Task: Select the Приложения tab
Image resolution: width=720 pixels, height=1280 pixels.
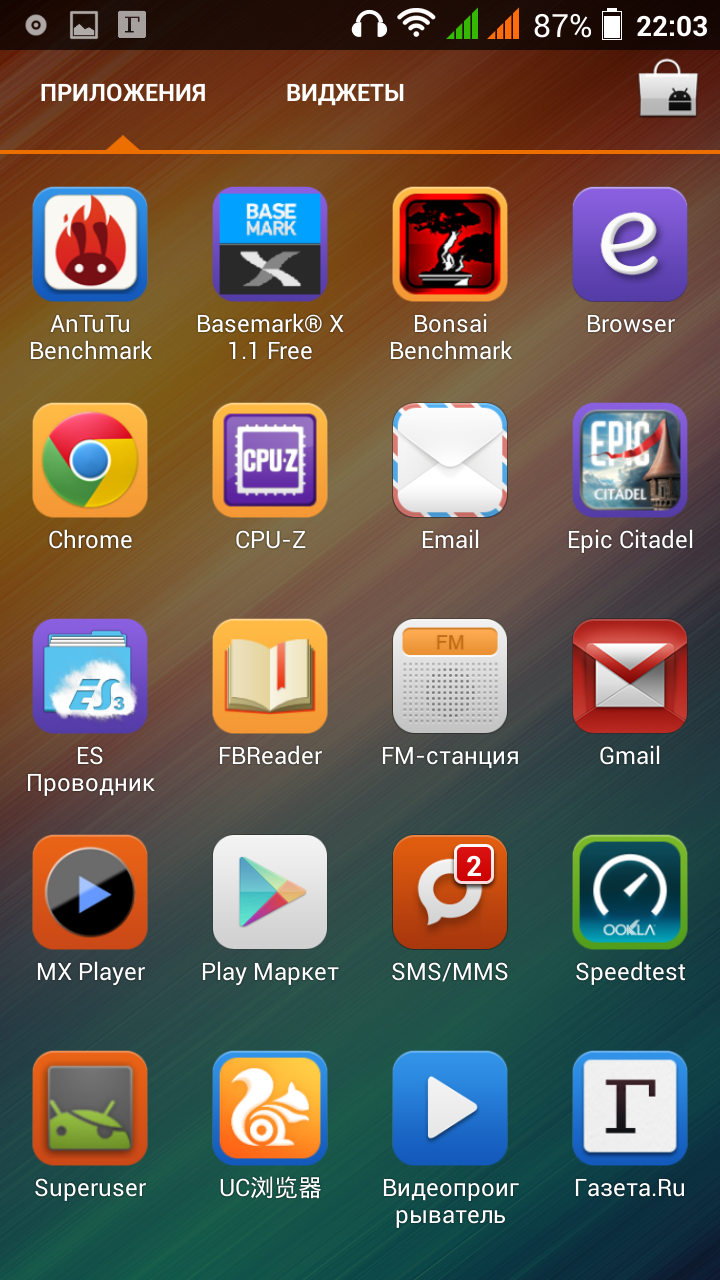Action: pos(123,94)
